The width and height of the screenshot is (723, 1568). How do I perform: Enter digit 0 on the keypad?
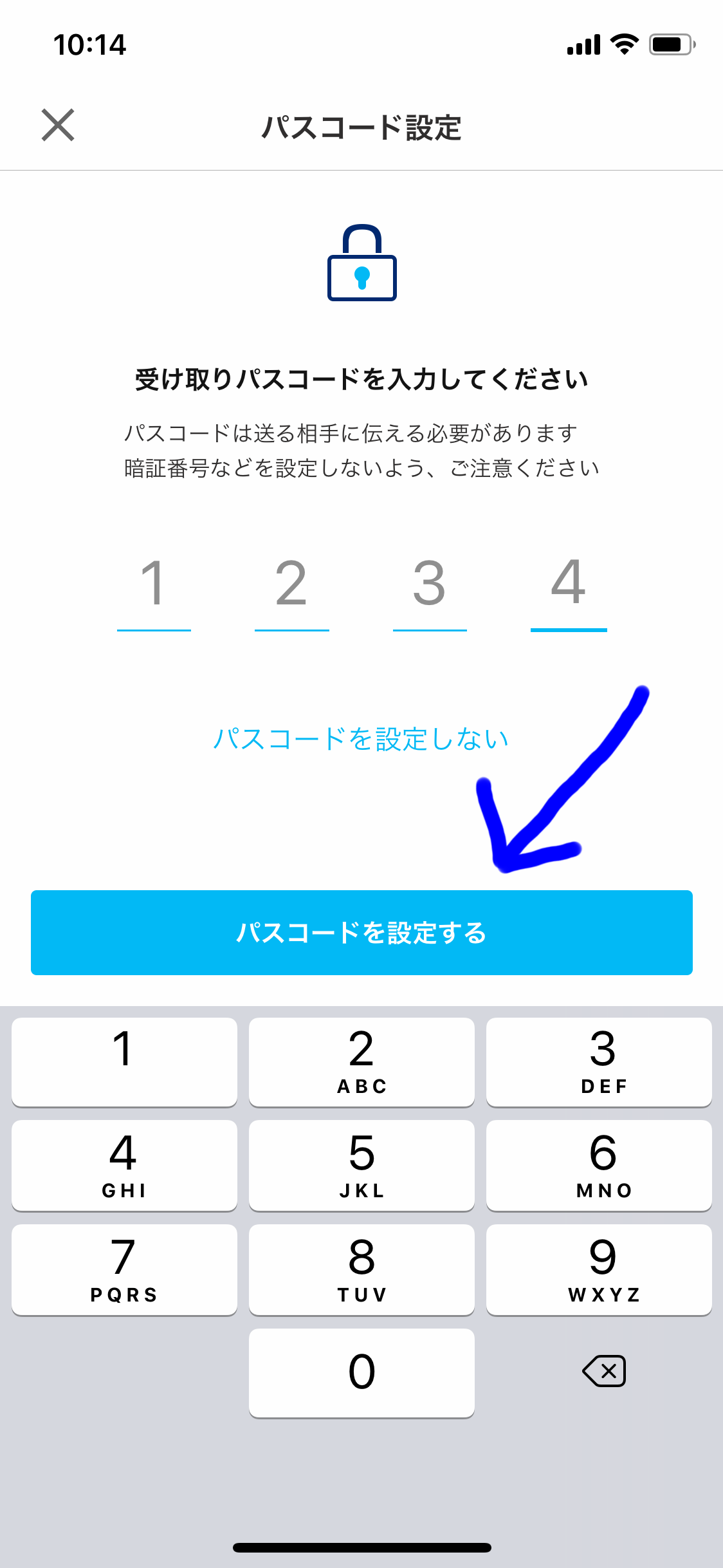coord(361,1372)
